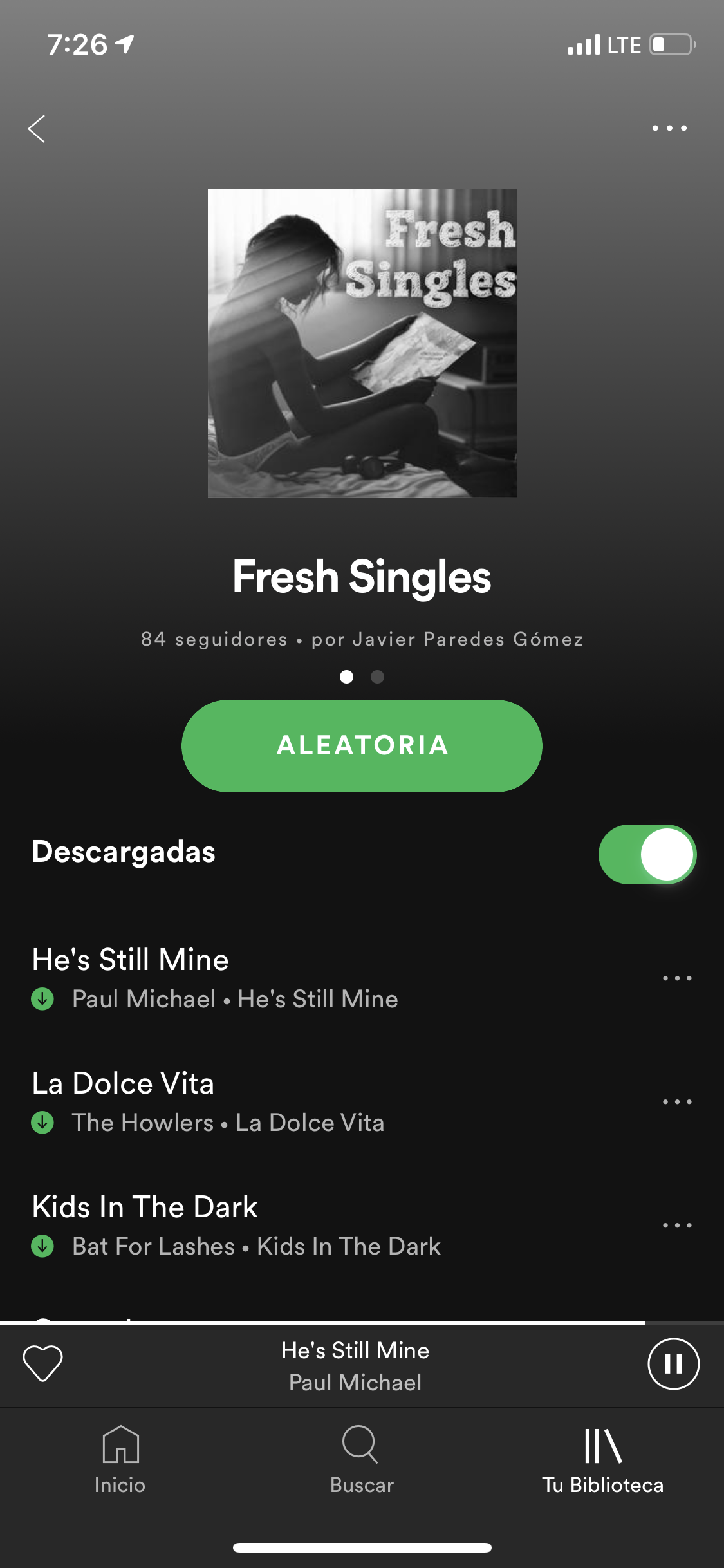Play the song He's Still Mine
The width and height of the screenshot is (724, 1568).
[257, 978]
